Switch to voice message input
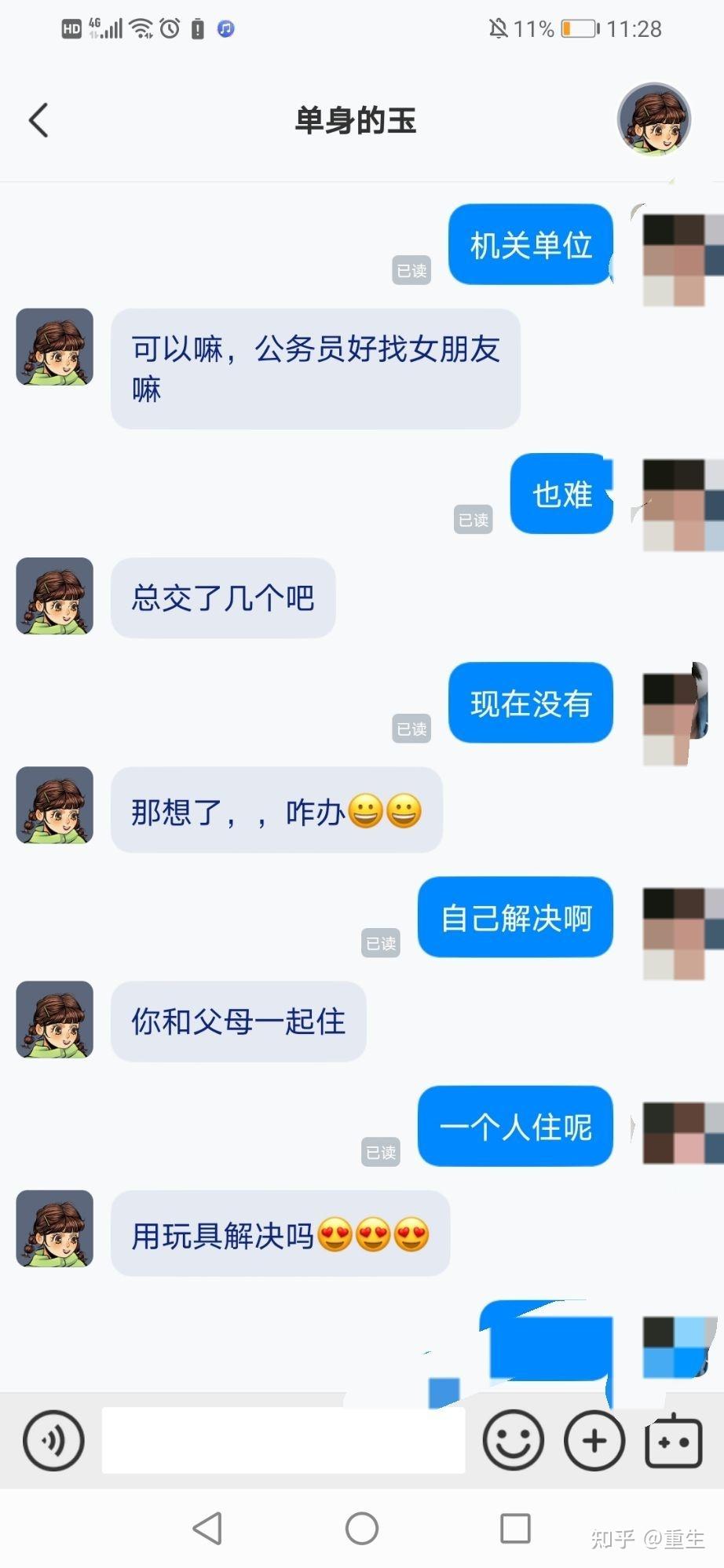 pos(53,1440)
